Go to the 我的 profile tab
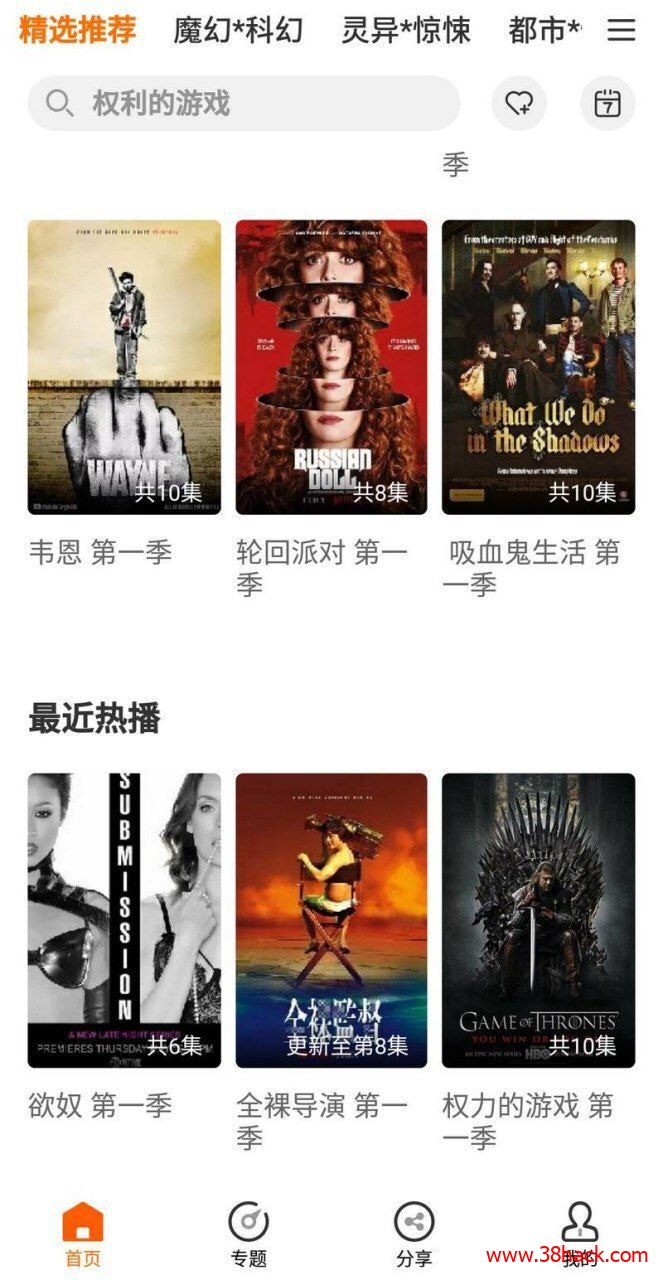 click(580, 1235)
